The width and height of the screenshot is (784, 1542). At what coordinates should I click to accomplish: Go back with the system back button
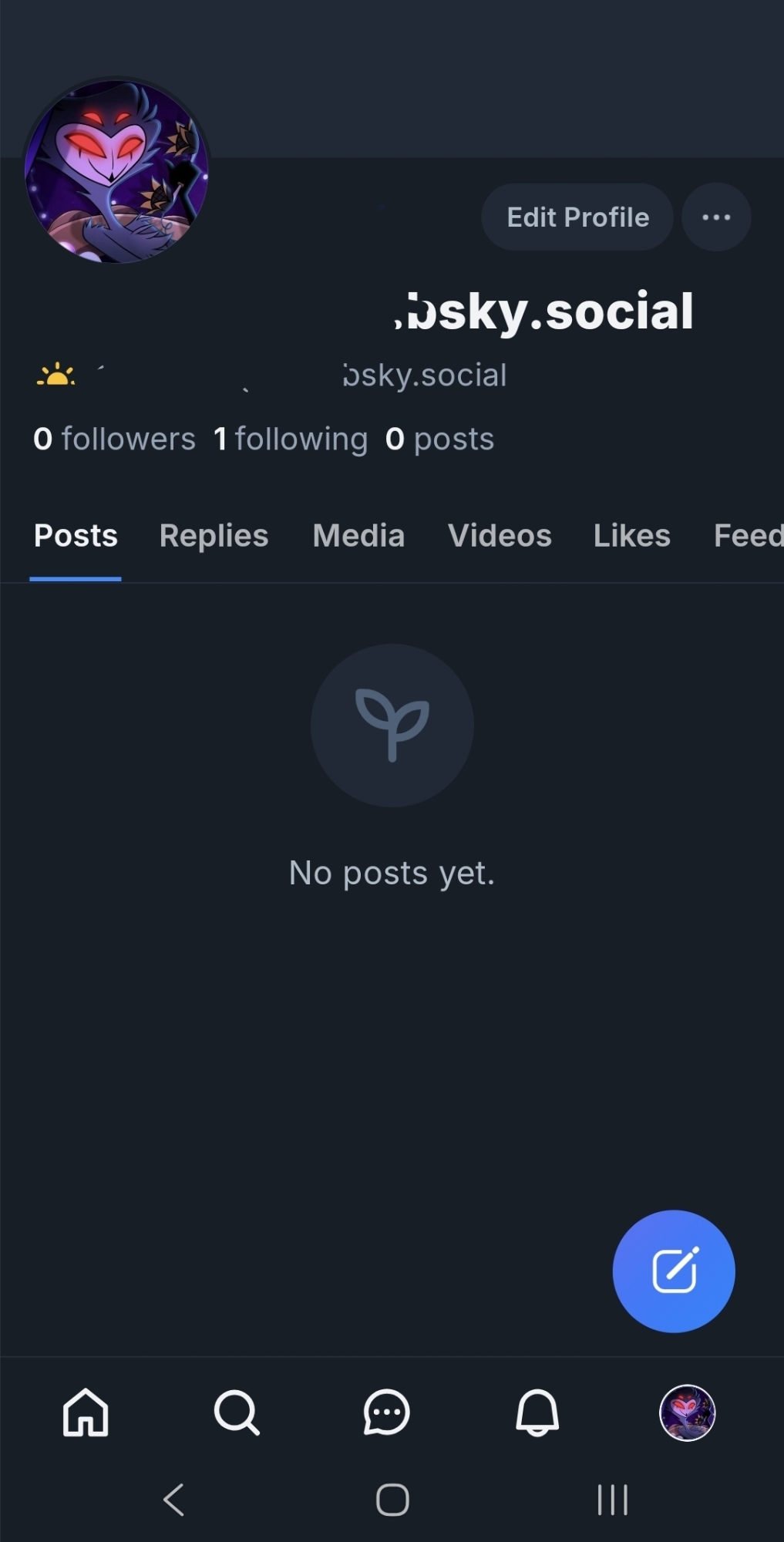click(174, 1500)
